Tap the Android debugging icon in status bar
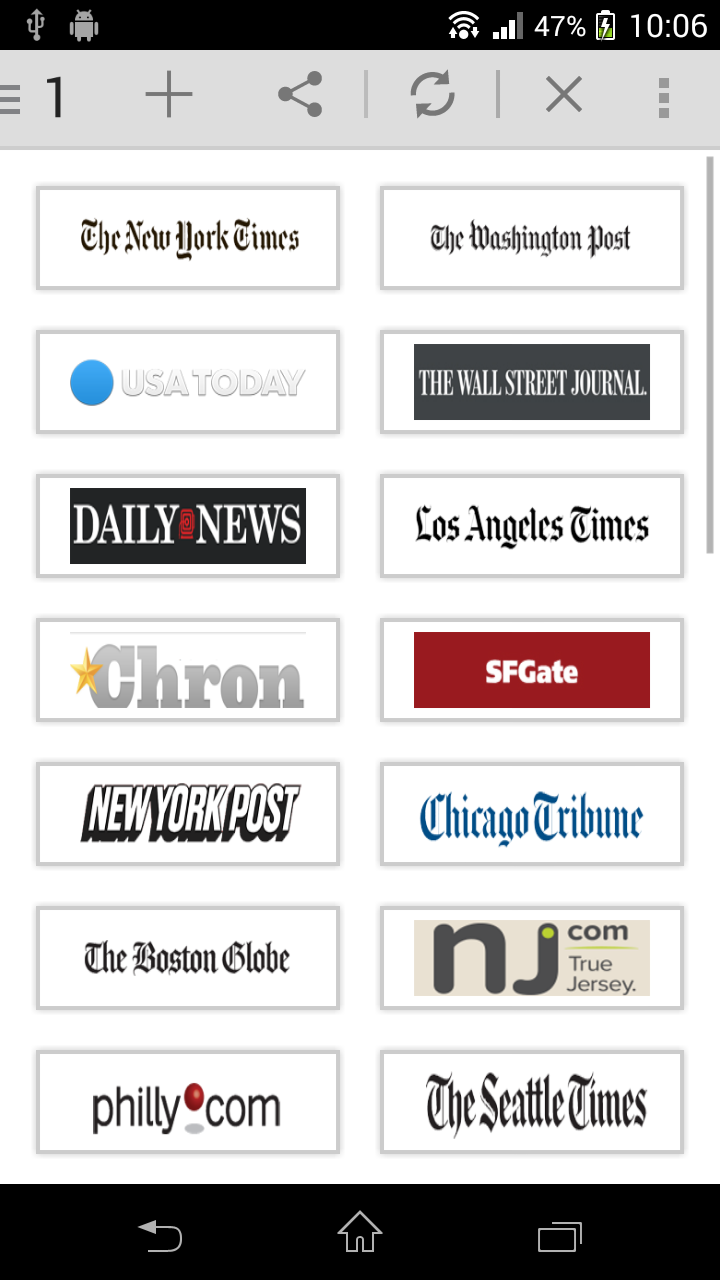The image size is (720, 1280). pyautogui.click(x=84, y=25)
